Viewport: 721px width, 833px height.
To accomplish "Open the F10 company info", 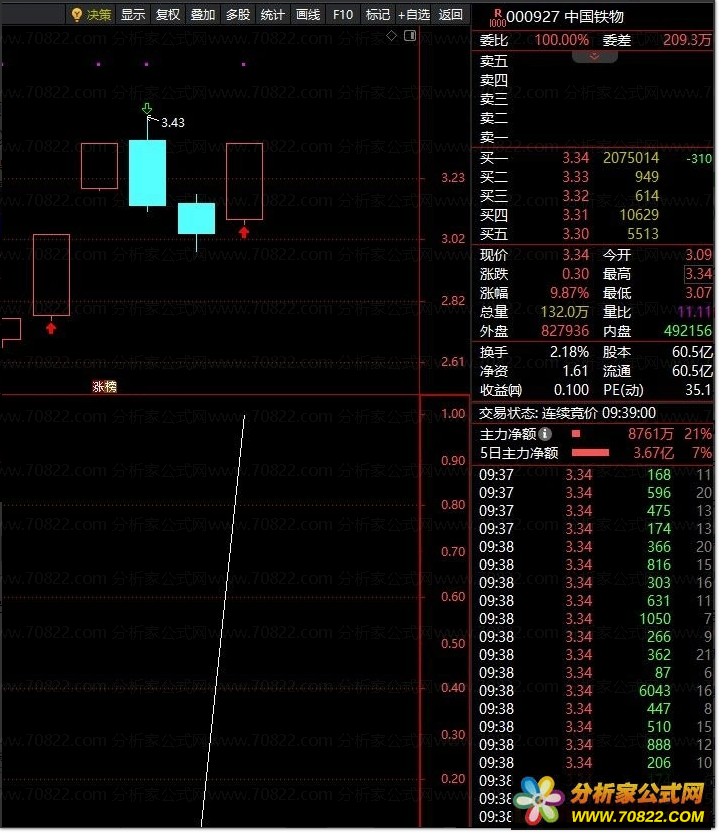I will 343,15.
